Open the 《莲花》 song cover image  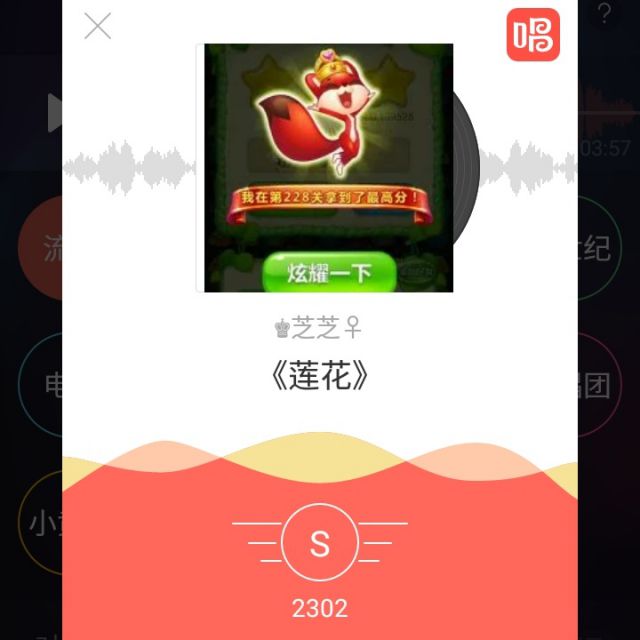328,168
